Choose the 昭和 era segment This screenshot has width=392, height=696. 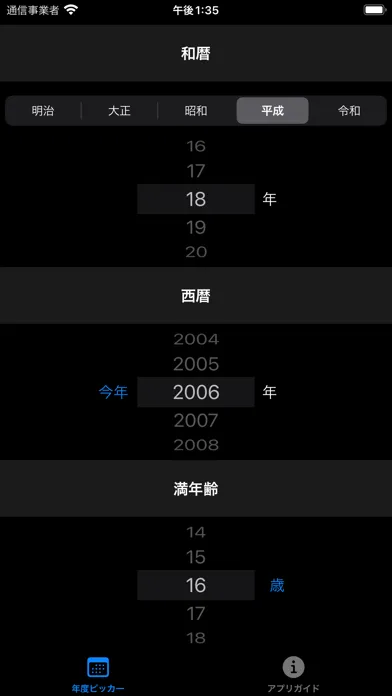coord(196,111)
